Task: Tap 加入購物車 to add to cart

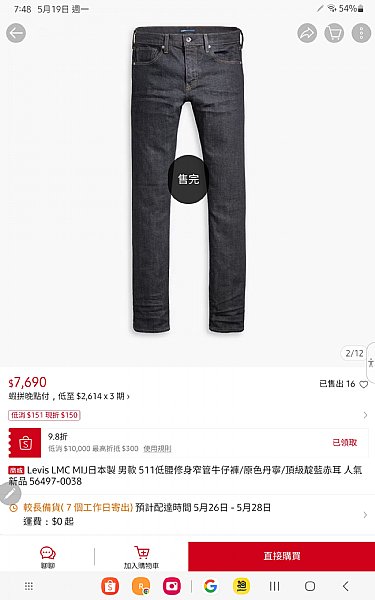Action: pos(141,557)
